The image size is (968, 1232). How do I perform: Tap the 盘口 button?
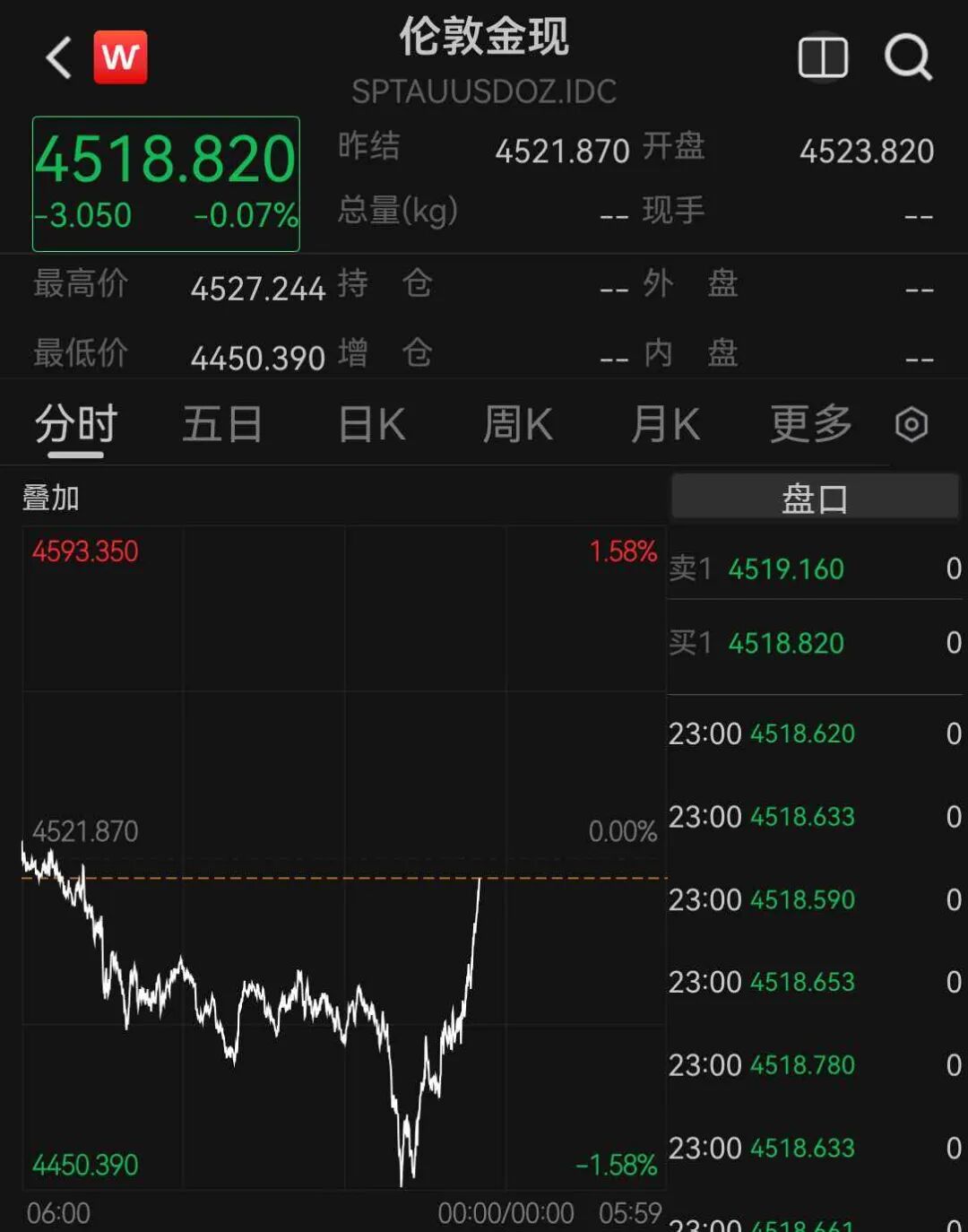pyautogui.click(x=815, y=498)
